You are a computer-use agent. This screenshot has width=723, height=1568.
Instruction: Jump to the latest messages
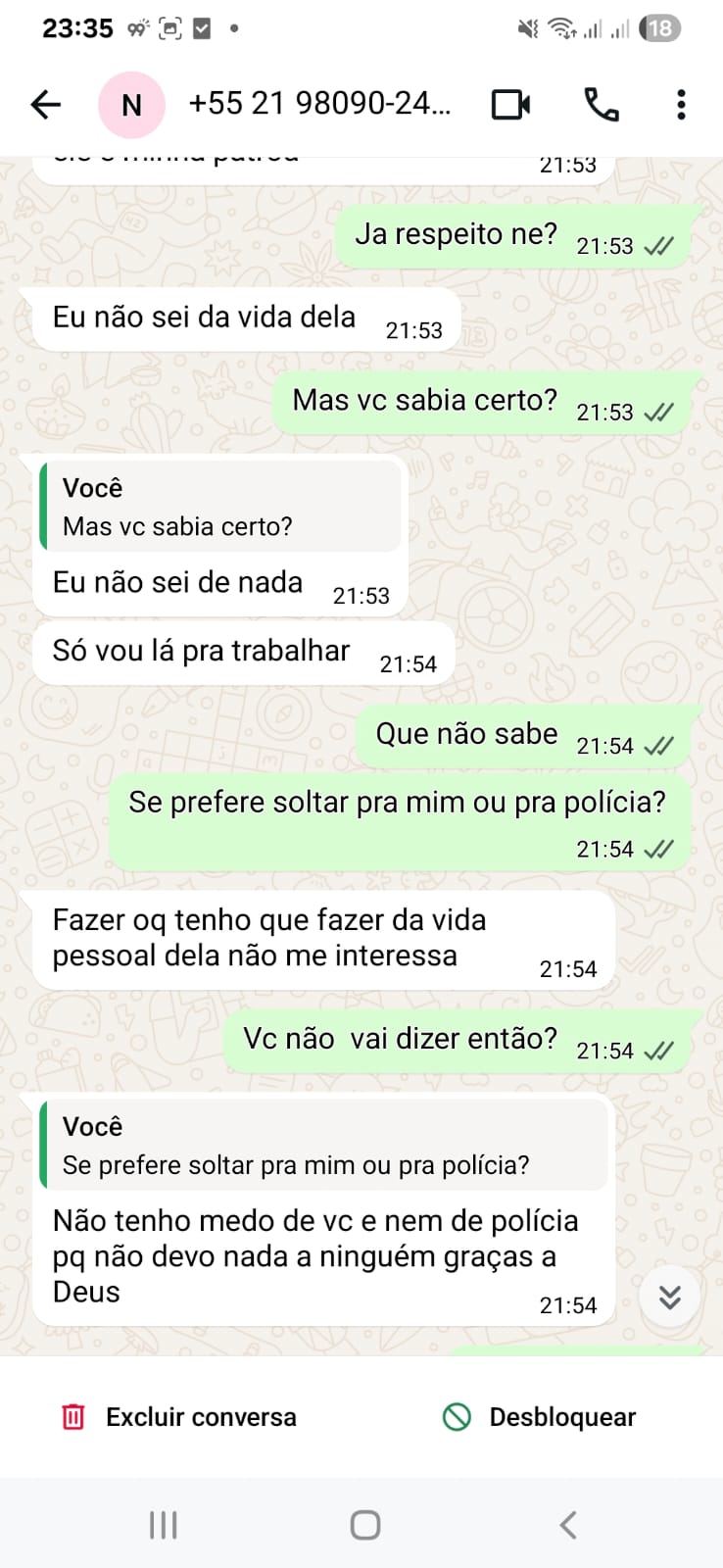[669, 1297]
